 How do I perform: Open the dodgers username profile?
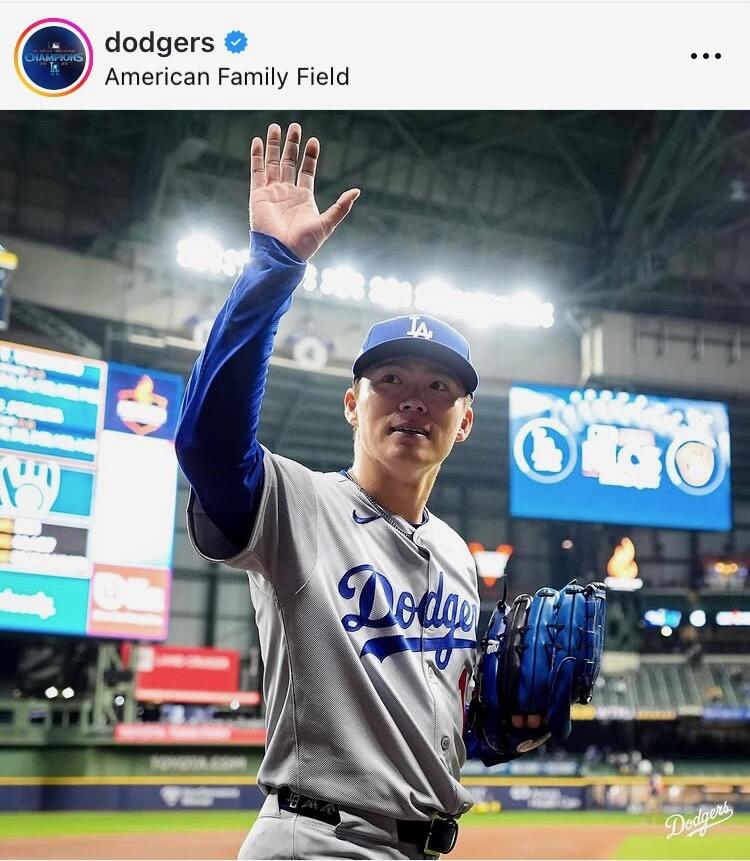[159, 42]
